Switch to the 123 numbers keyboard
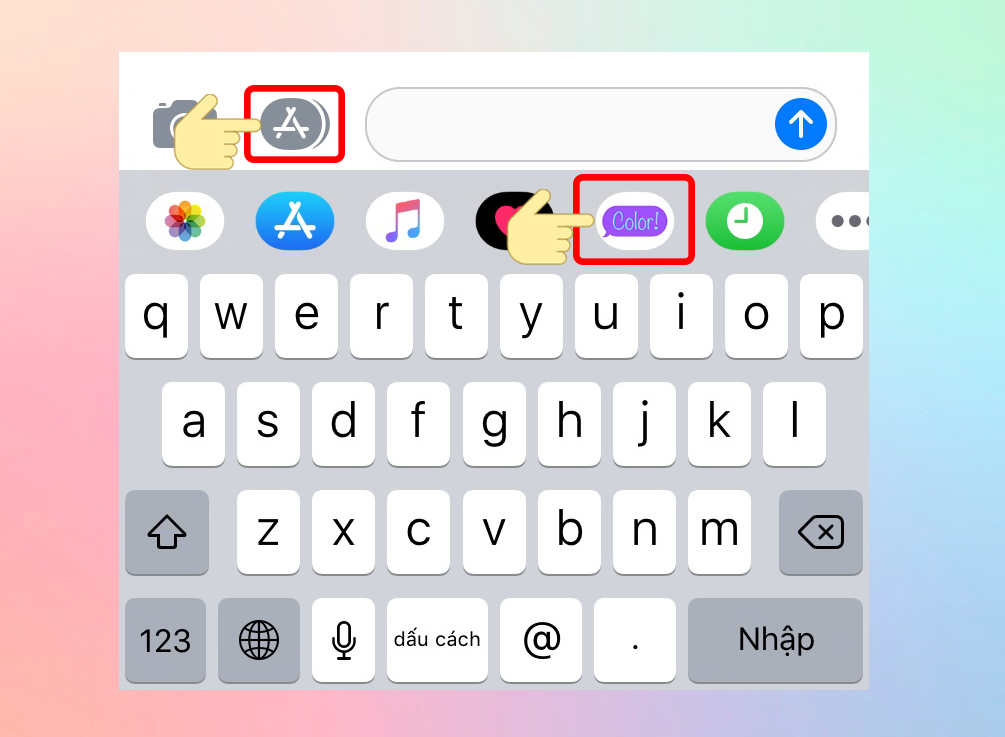 (x=165, y=640)
